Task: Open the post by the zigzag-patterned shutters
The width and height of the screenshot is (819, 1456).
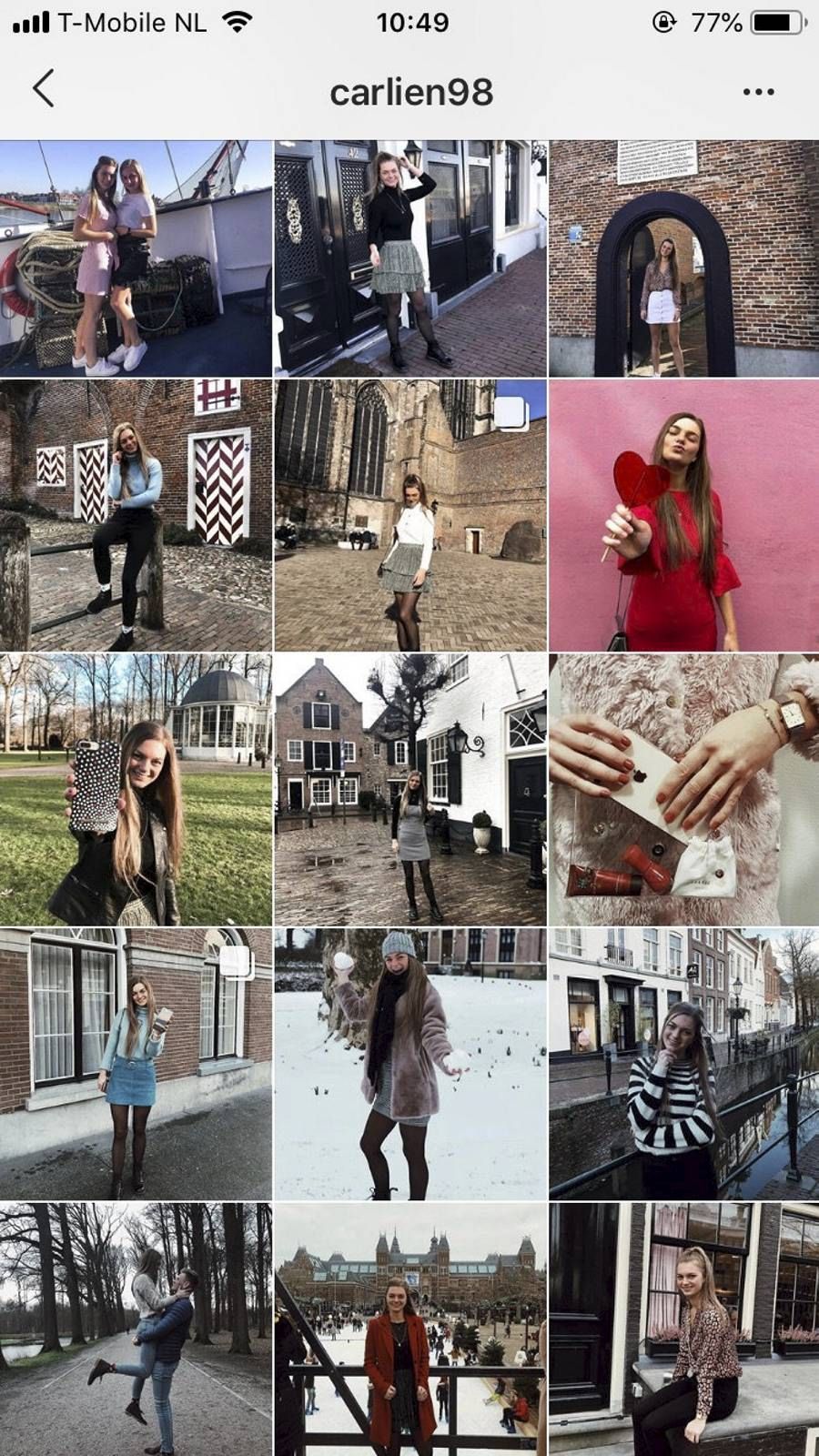Action: click(136, 516)
